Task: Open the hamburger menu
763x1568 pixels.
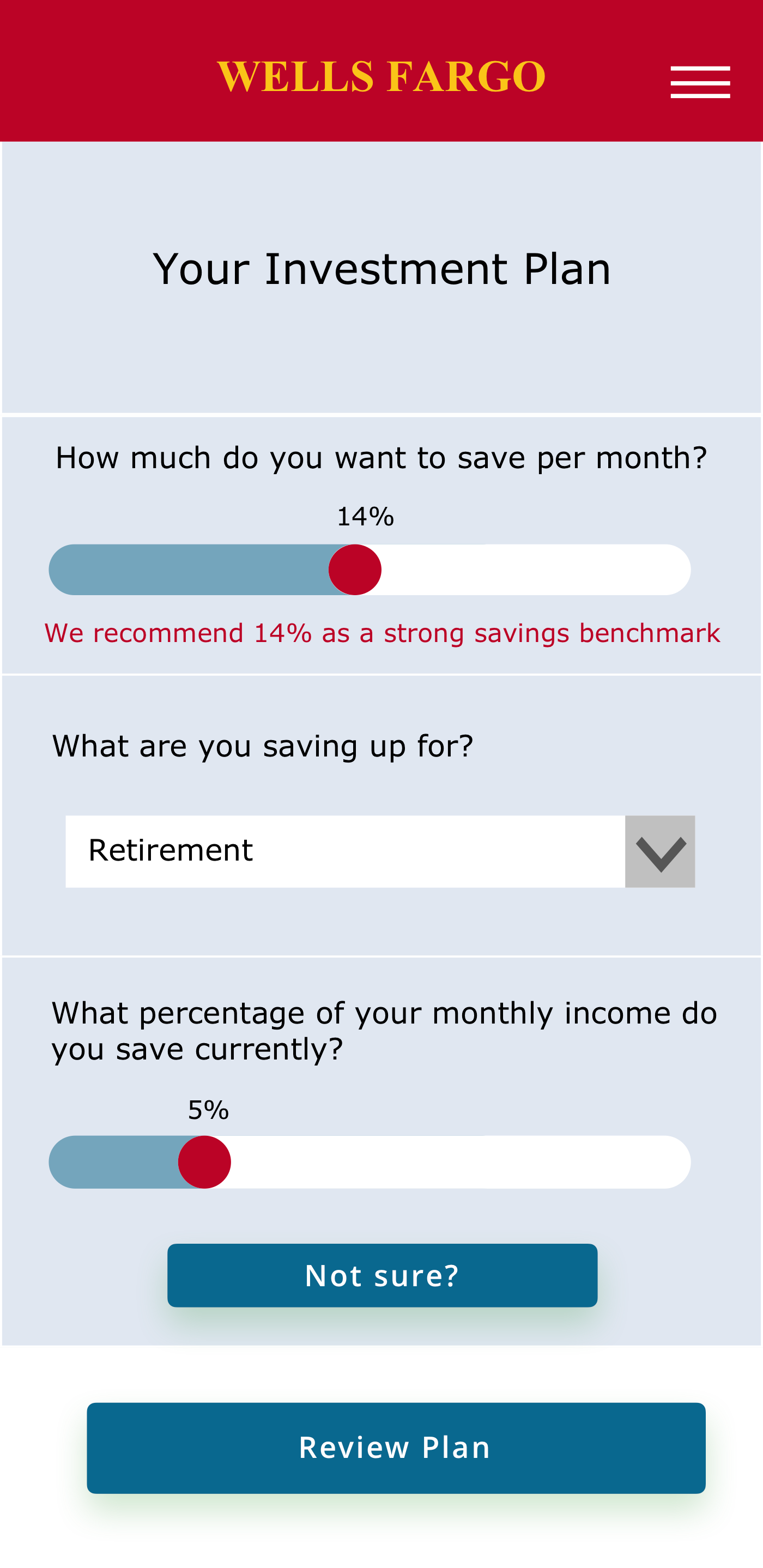Action: tap(700, 82)
